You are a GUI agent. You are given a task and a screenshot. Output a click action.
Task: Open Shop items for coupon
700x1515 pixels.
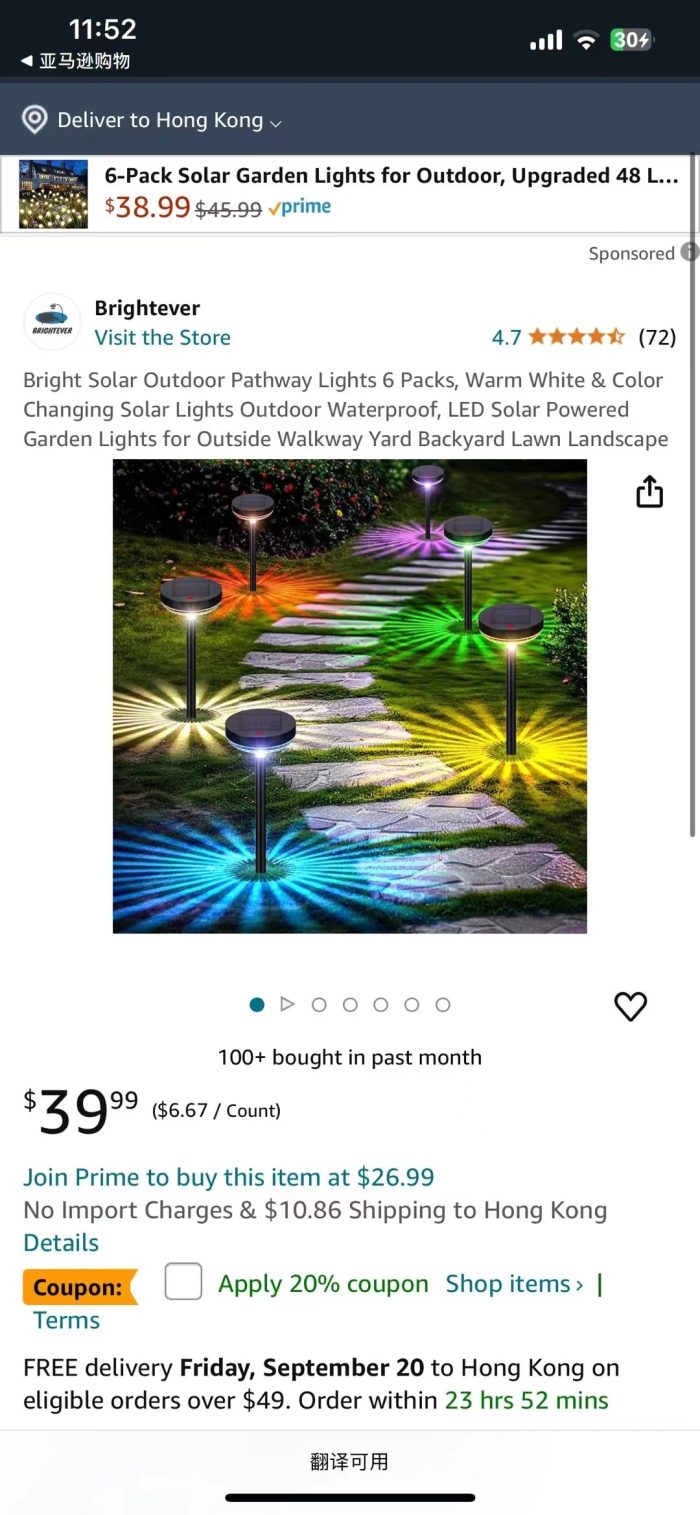514,1284
